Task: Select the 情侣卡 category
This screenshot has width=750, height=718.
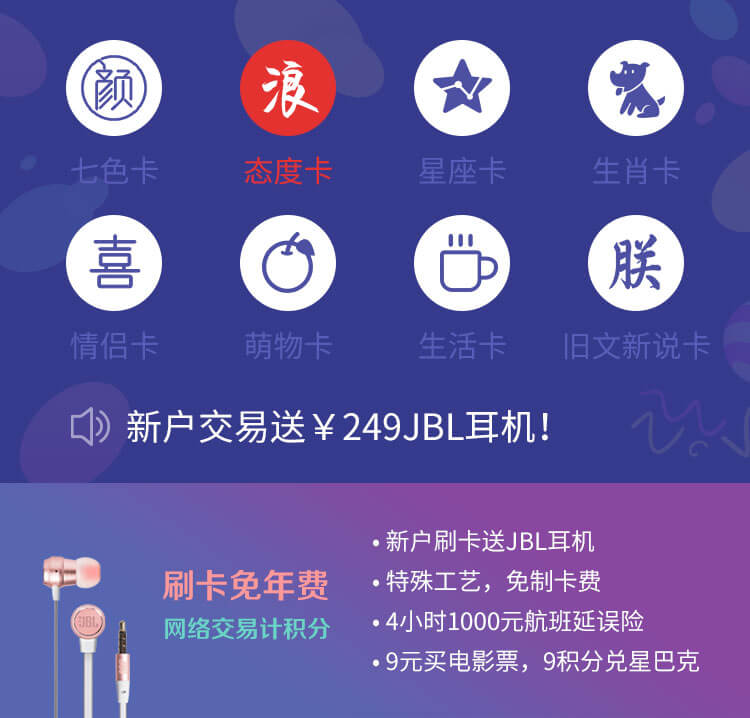Action: (114, 263)
